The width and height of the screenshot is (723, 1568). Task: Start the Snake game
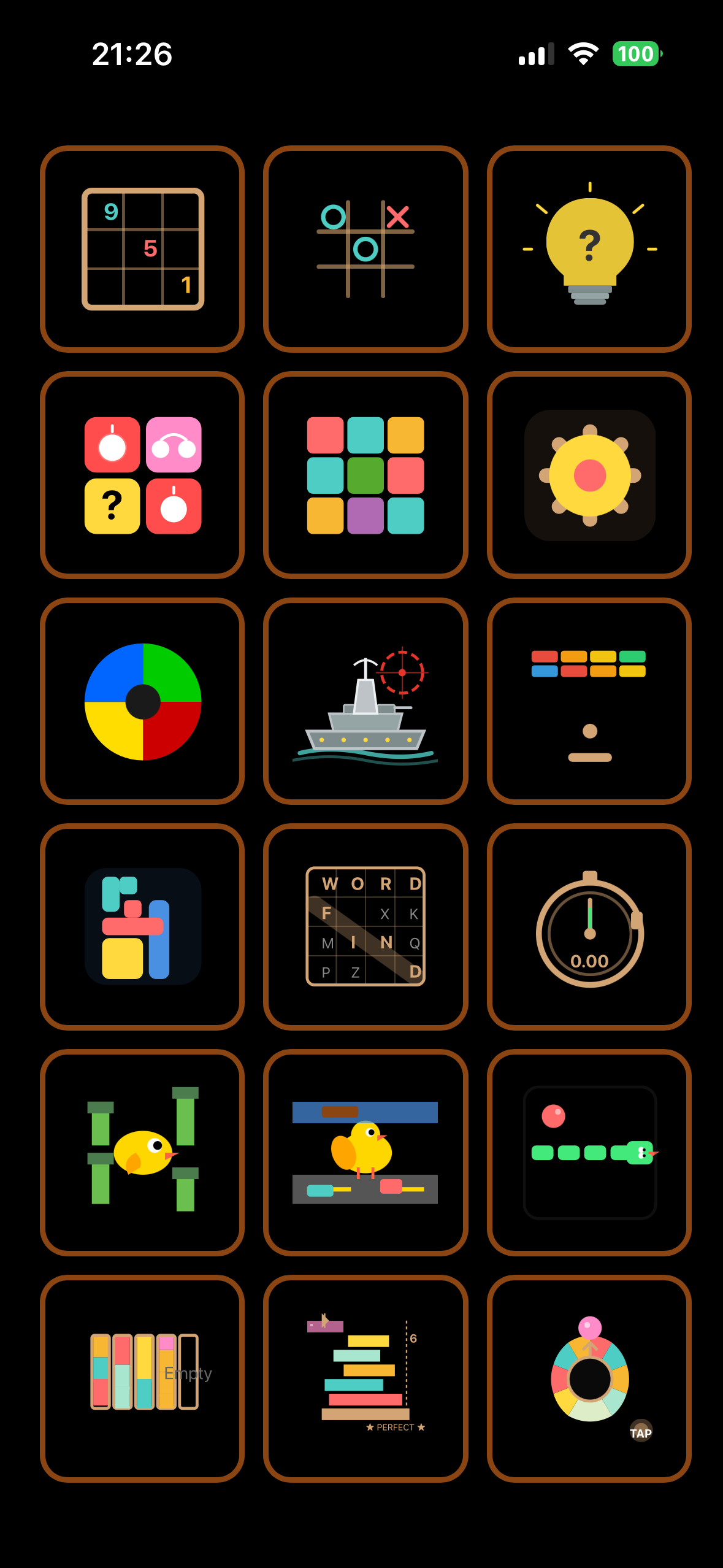[x=589, y=1152]
